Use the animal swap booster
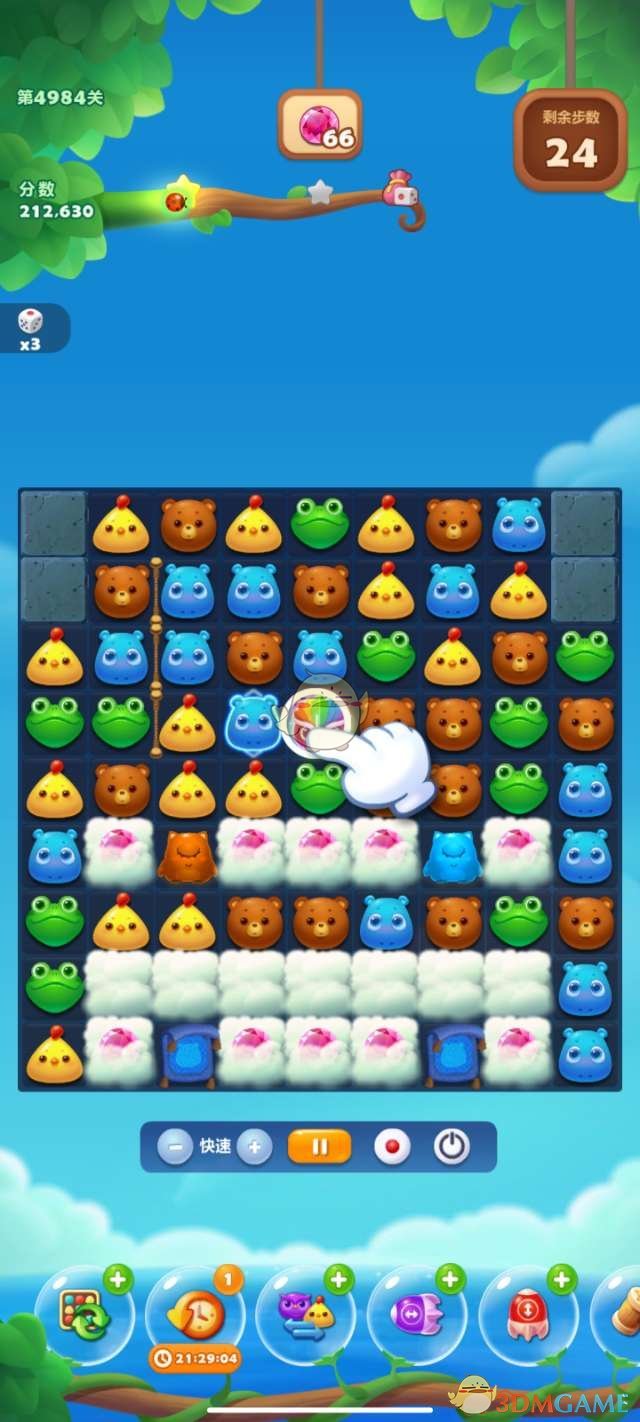This screenshot has height=1422, width=640. (307, 1314)
